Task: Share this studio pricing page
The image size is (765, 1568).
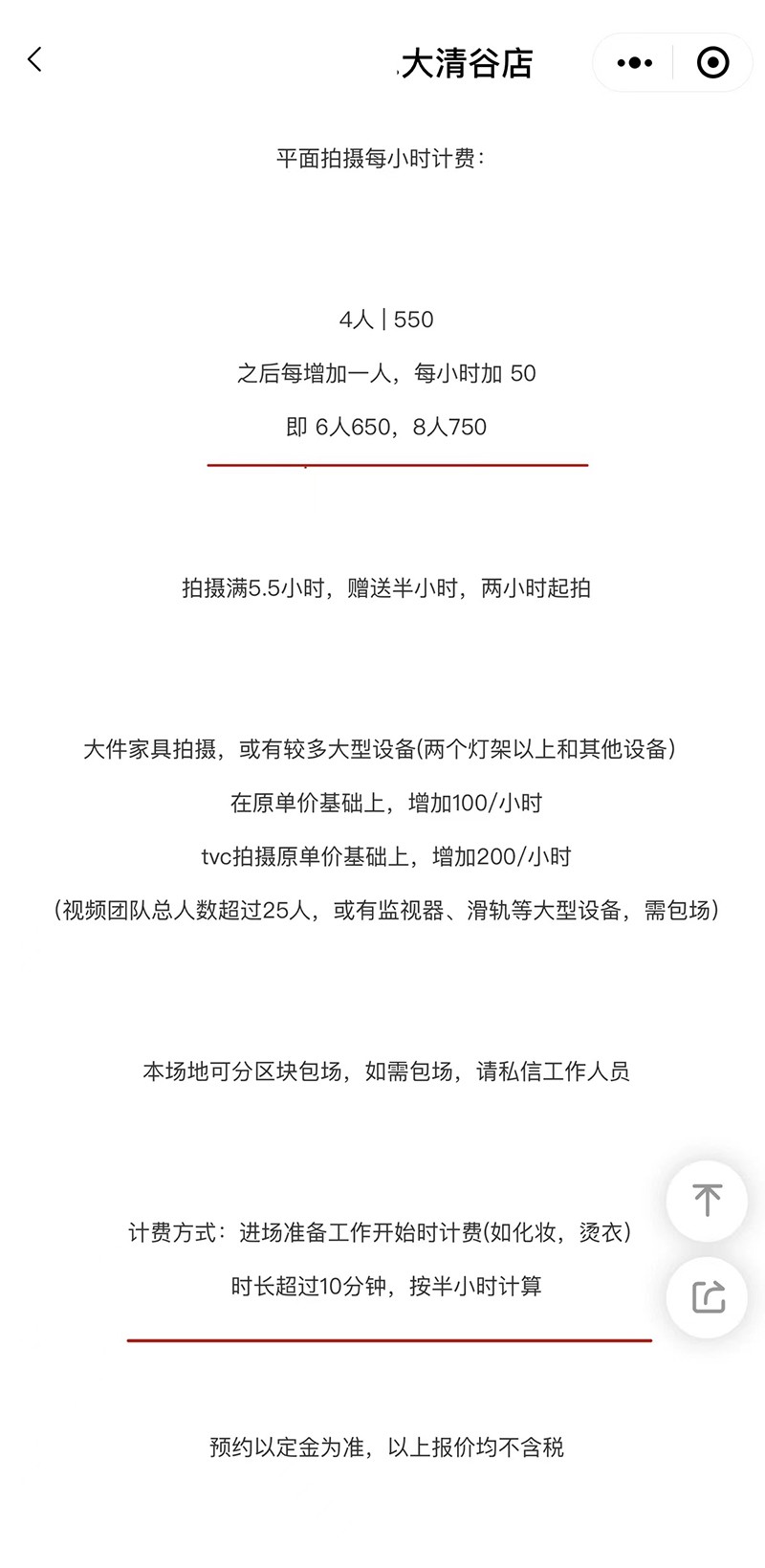Action: (x=708, y=1297)
